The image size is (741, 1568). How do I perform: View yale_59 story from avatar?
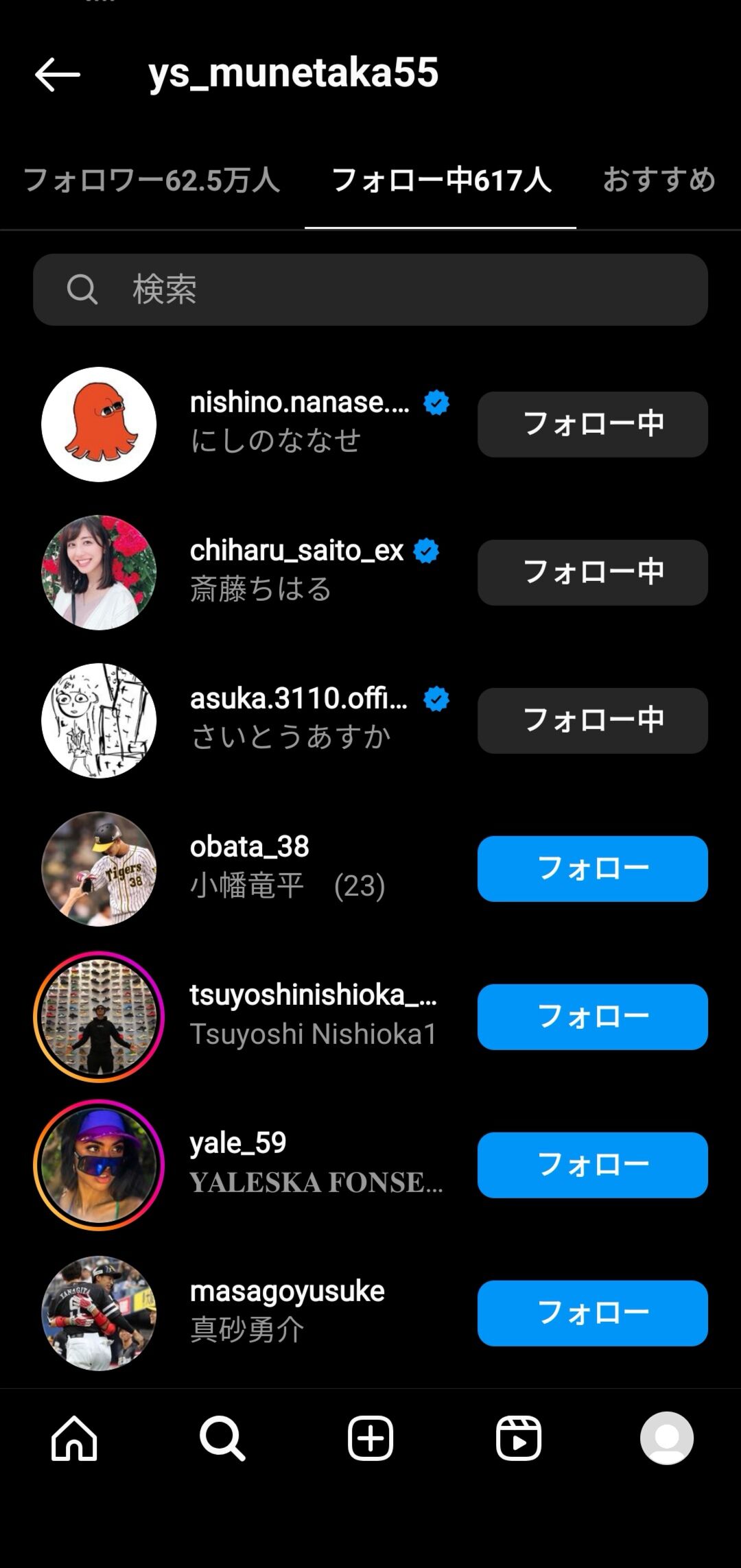99,1165
